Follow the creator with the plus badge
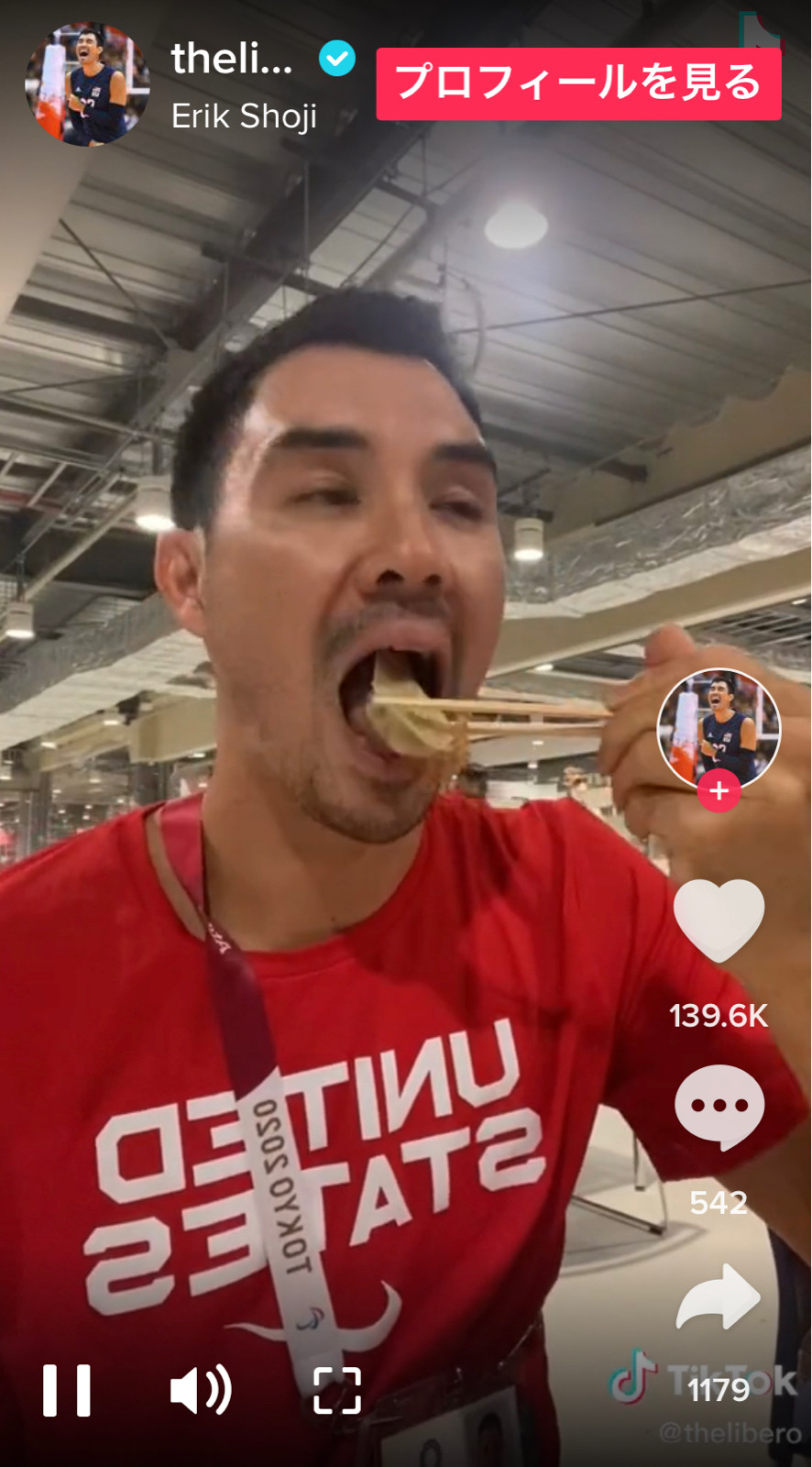This screenshot has width=812, height=1467. tap(719, 790)
